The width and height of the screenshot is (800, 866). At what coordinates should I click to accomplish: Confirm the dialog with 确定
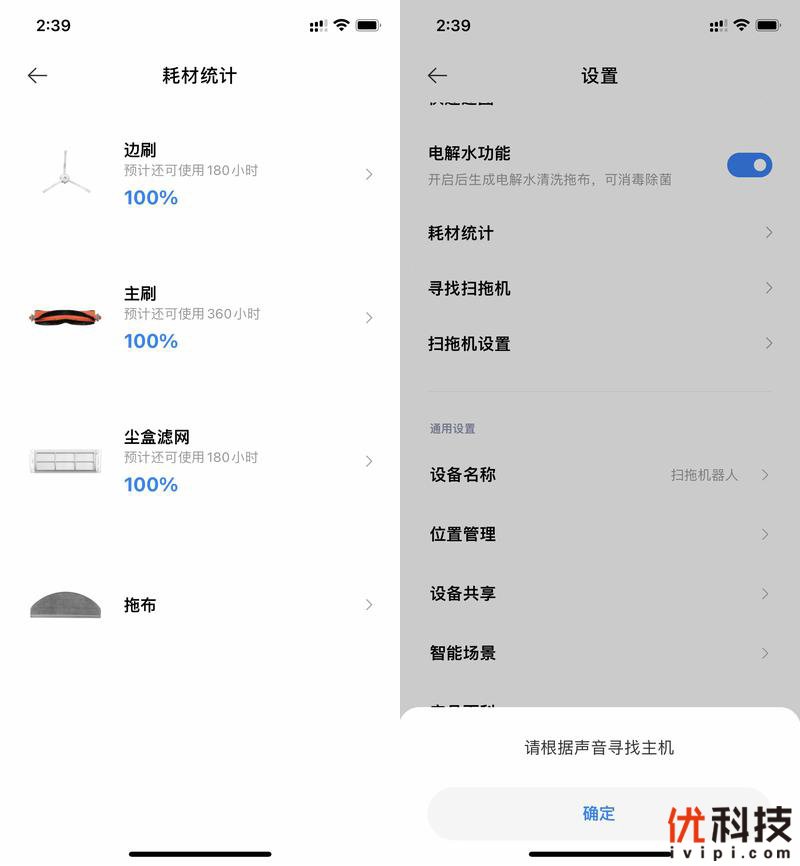tap(599, 813)
